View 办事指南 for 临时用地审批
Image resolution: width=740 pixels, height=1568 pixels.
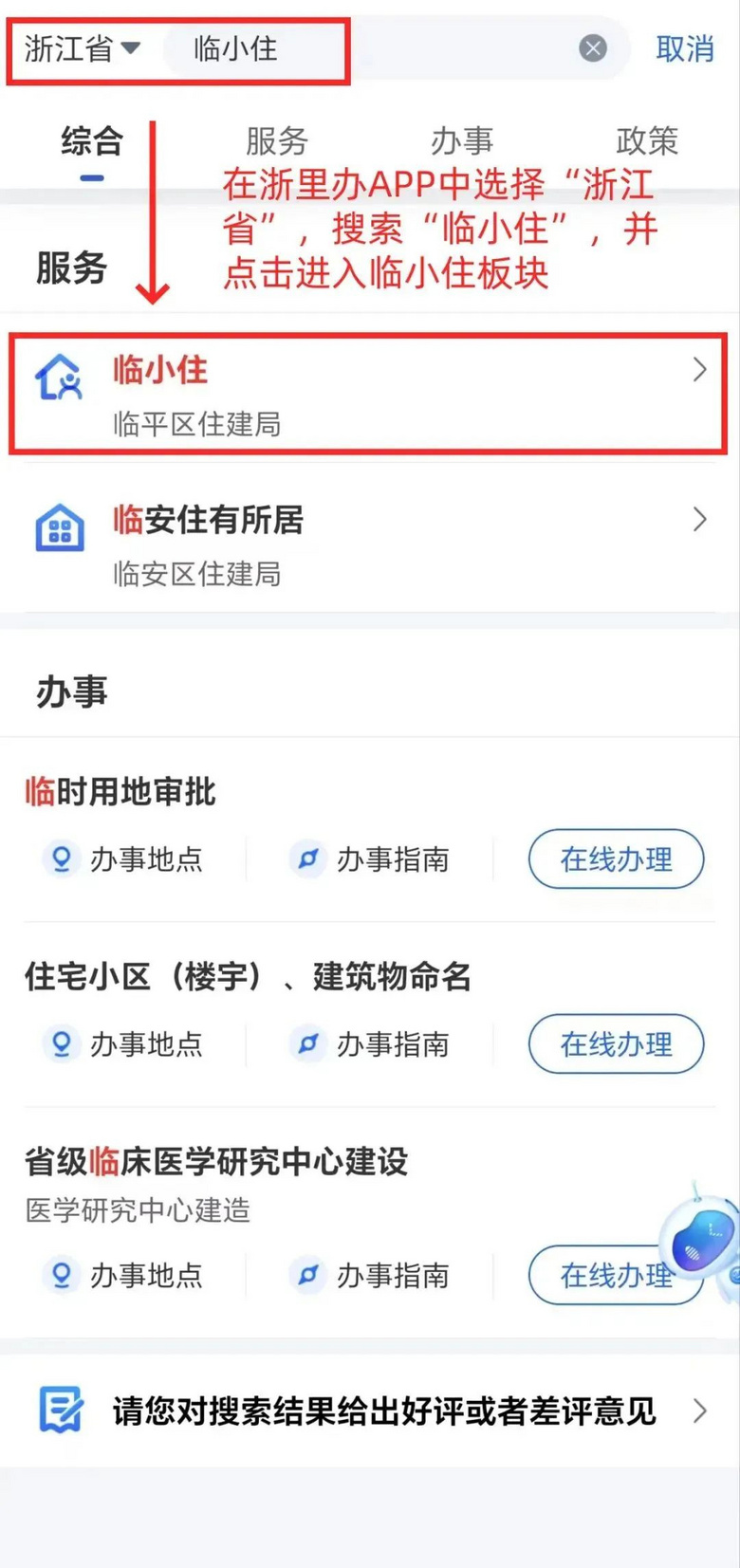[x=370, y=859]
